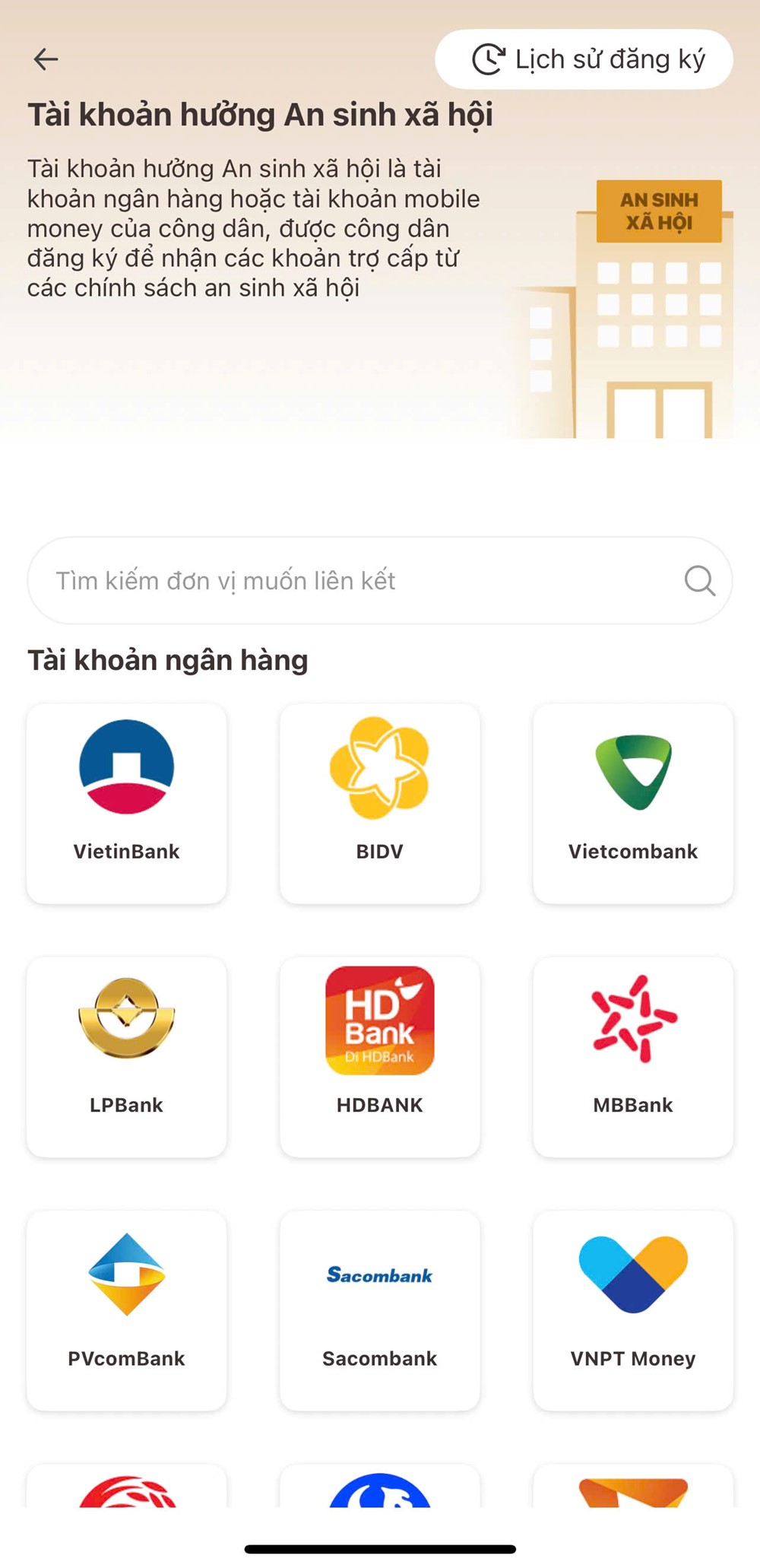The image size is (760, 1568).
Task: Select VietinBank
Action: [126, 803]
